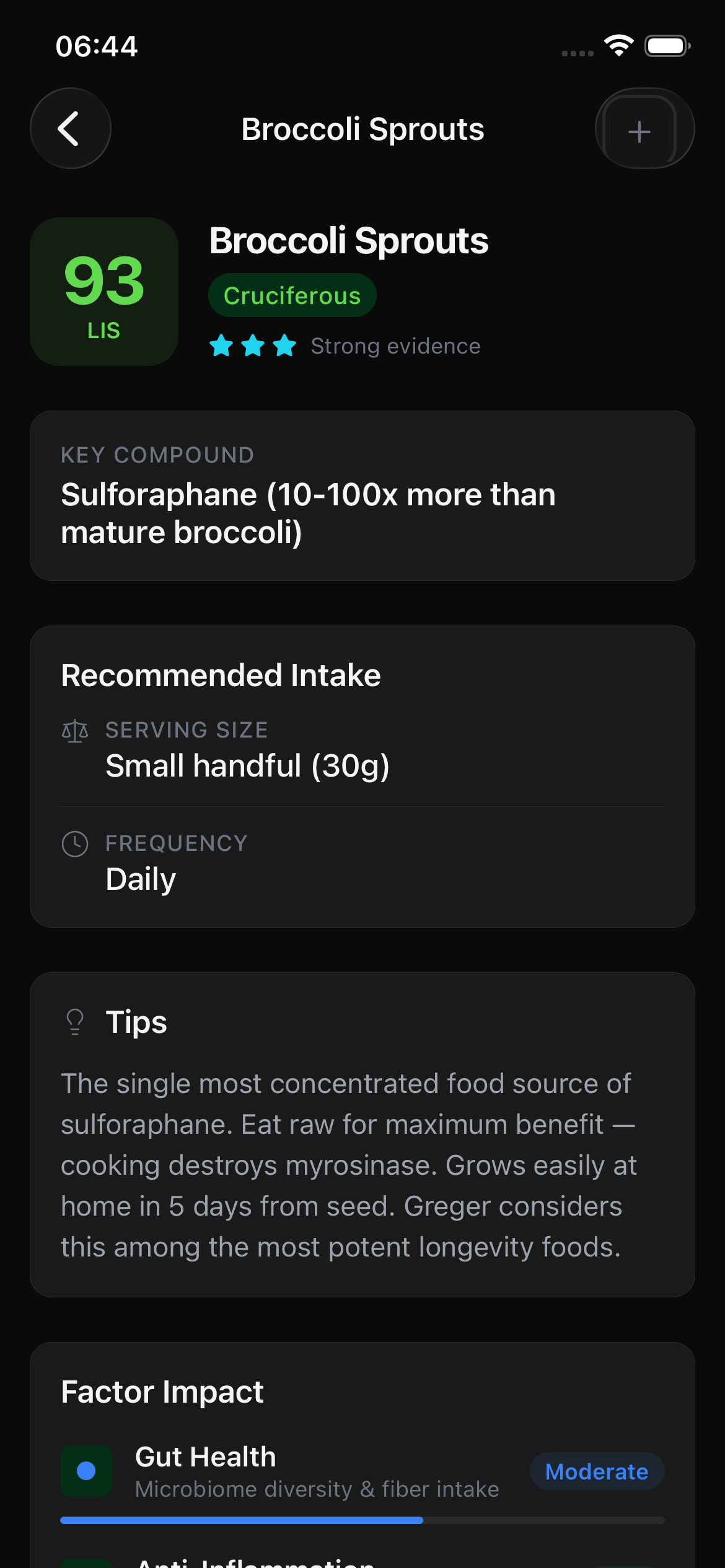The image size is (725, 1568).
Task: Open the Broccoli Sprouts title header
Action: coord(349,242)
